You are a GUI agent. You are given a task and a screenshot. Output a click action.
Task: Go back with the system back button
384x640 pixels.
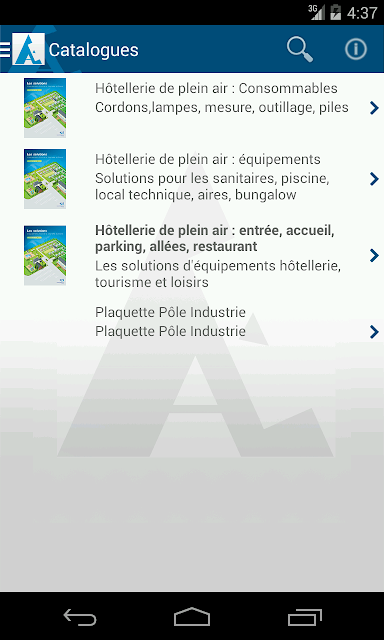(80, 617)
